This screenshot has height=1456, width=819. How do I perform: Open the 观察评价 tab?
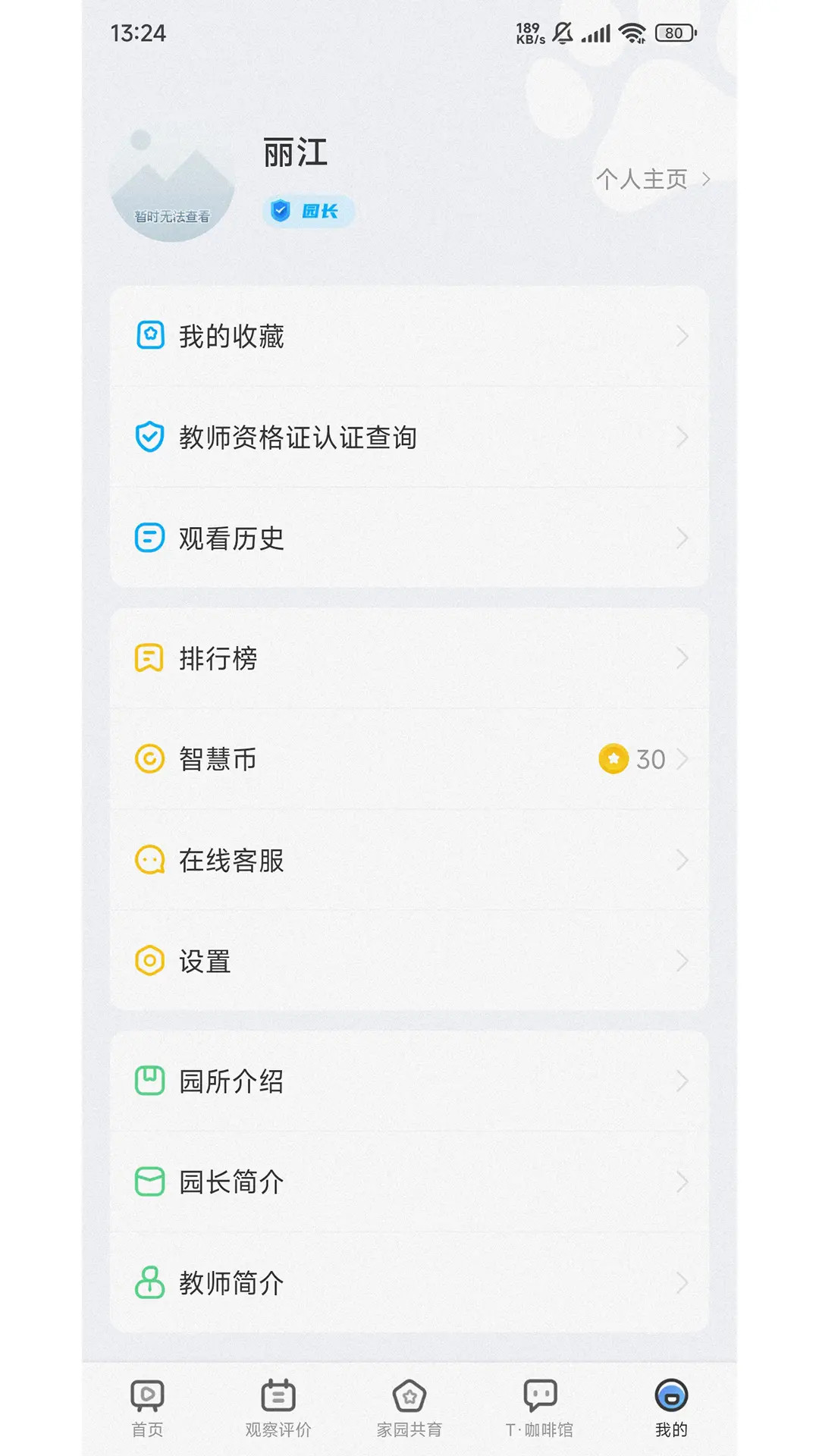278,1407
